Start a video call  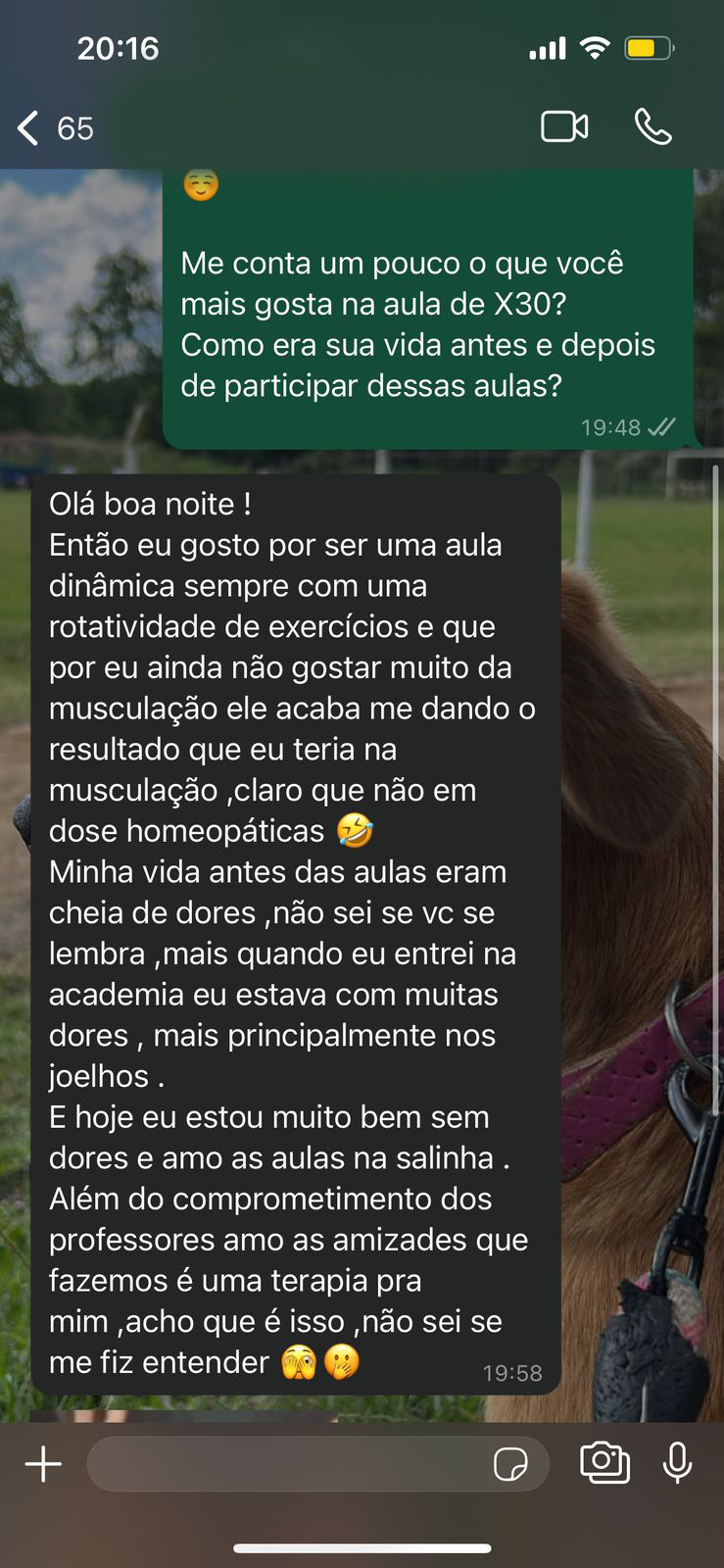(x=564, y=127)
